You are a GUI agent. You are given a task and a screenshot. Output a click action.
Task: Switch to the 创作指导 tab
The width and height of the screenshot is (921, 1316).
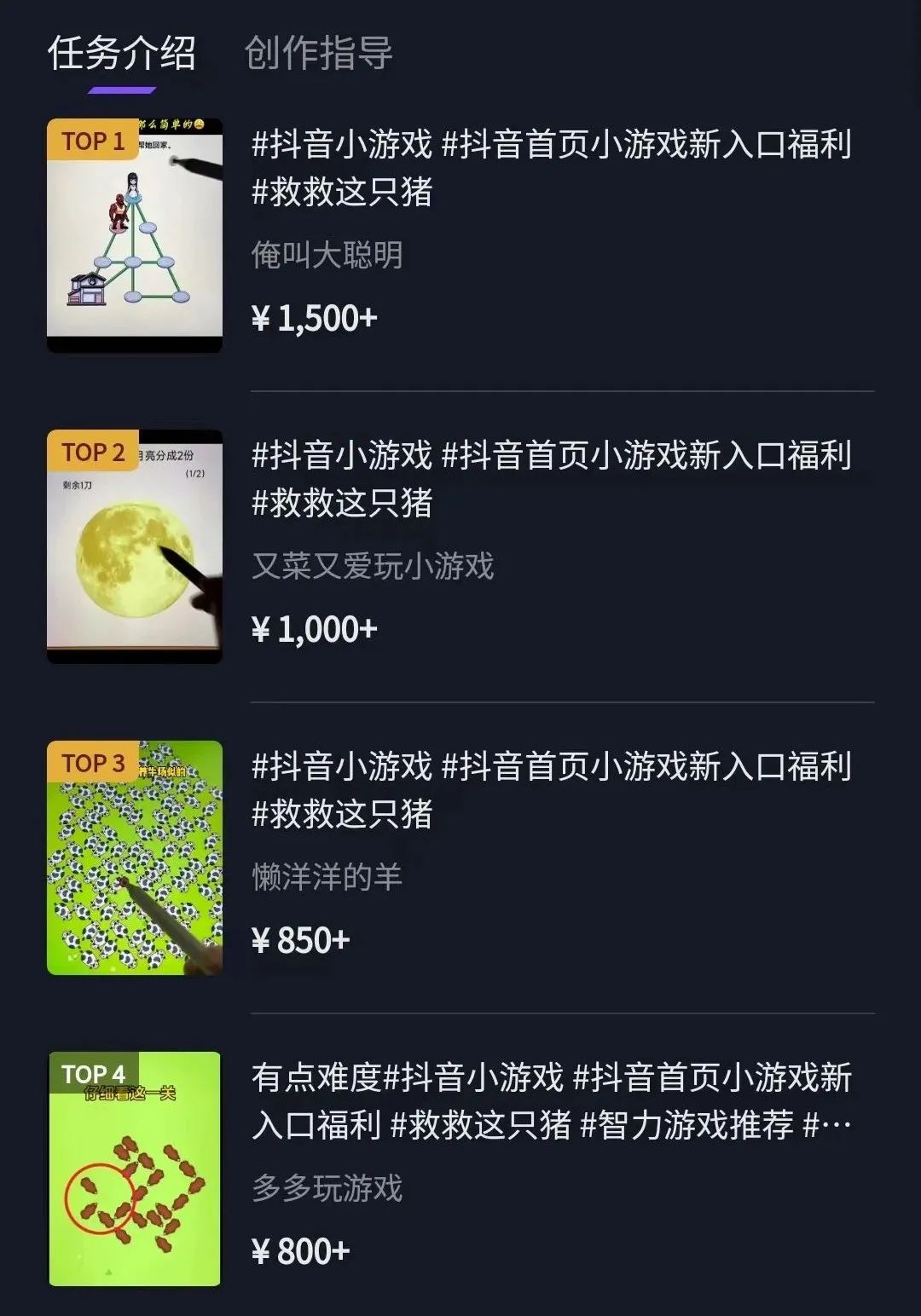coord(318,53)
